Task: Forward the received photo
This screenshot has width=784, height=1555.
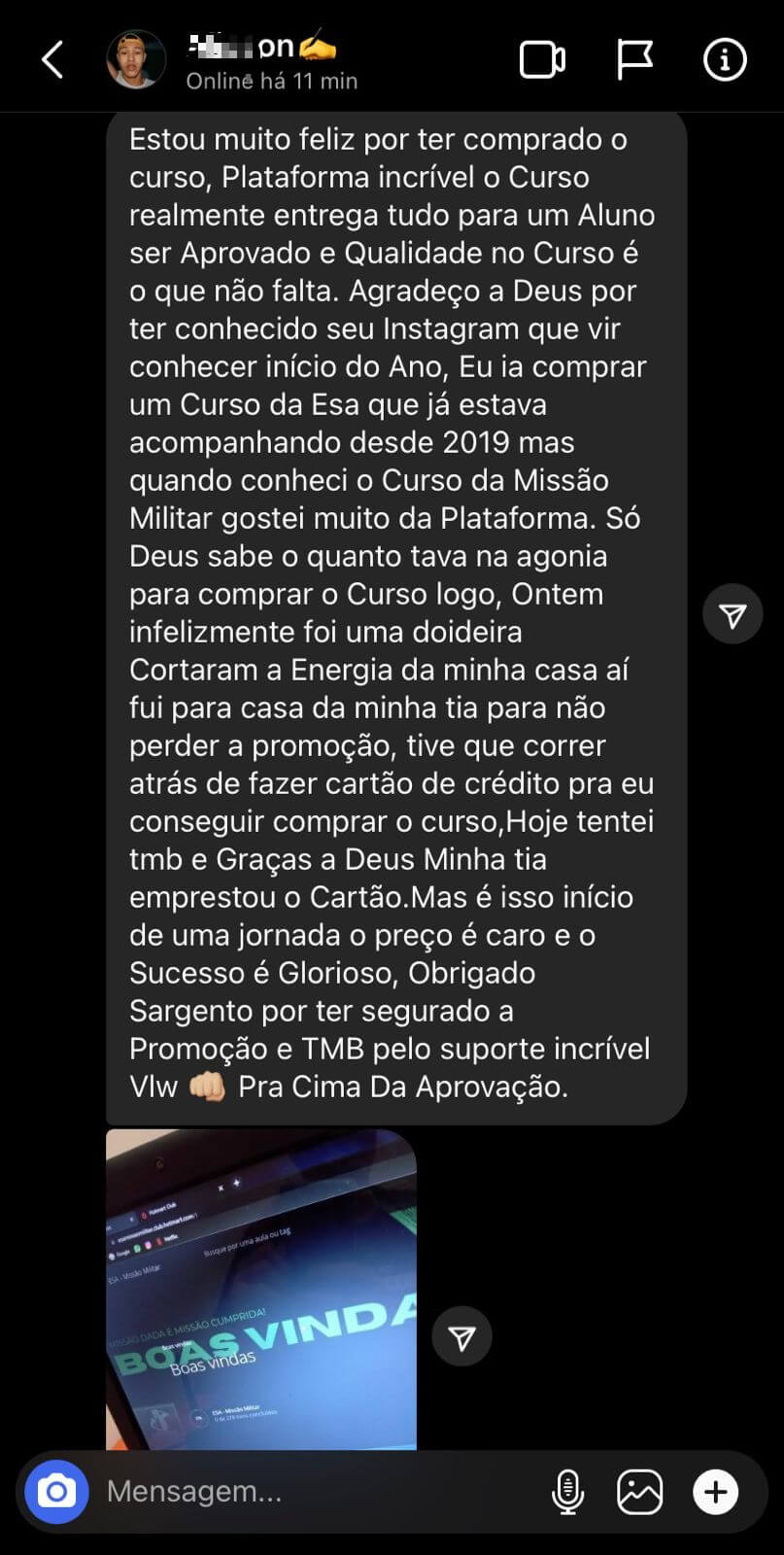Action: 461,1336
